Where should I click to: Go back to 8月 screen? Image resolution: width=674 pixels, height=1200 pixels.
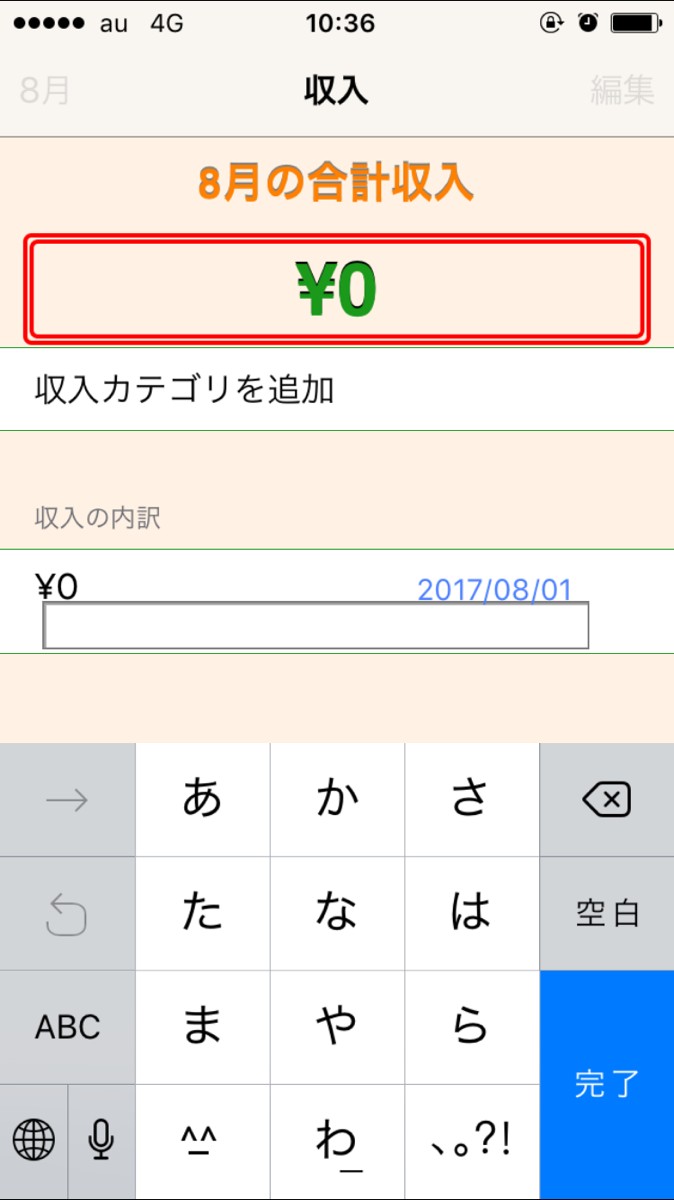(45, 91)
